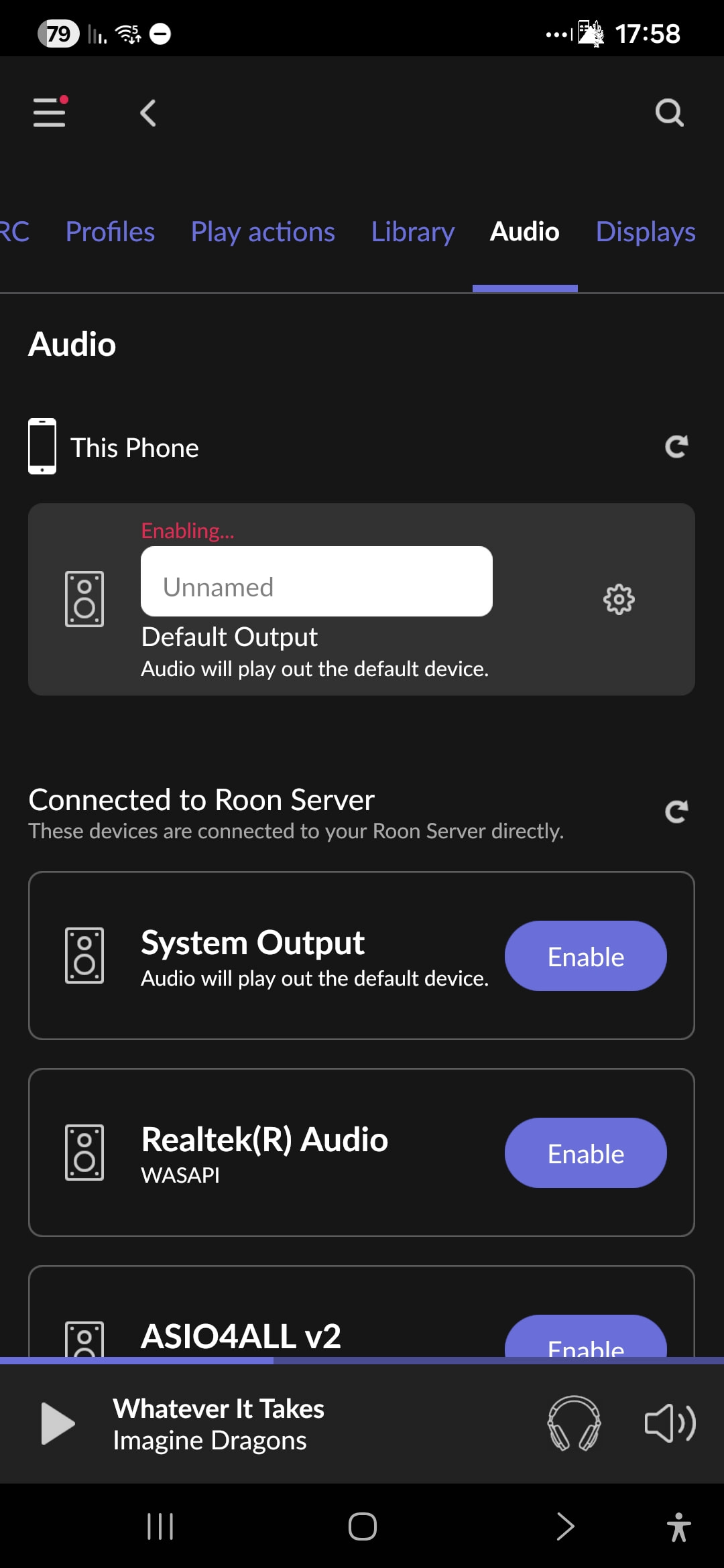Refresh the This Phone device list
The image size is (724, 1568).
676,446
